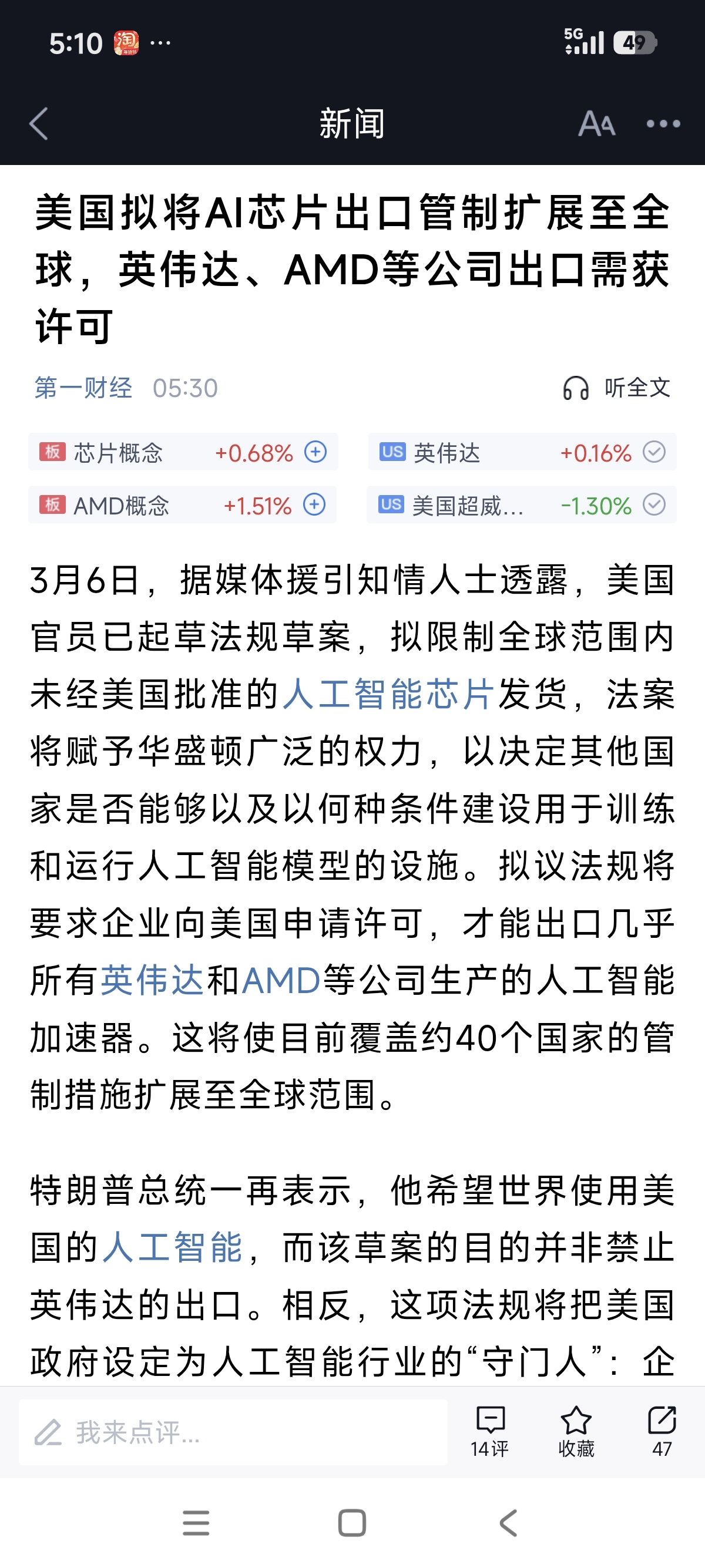Add 芯片概念 to watchlist with plus icon
Image resolution: width=705 pixels, height=1568 pixels.
[315, 452]
